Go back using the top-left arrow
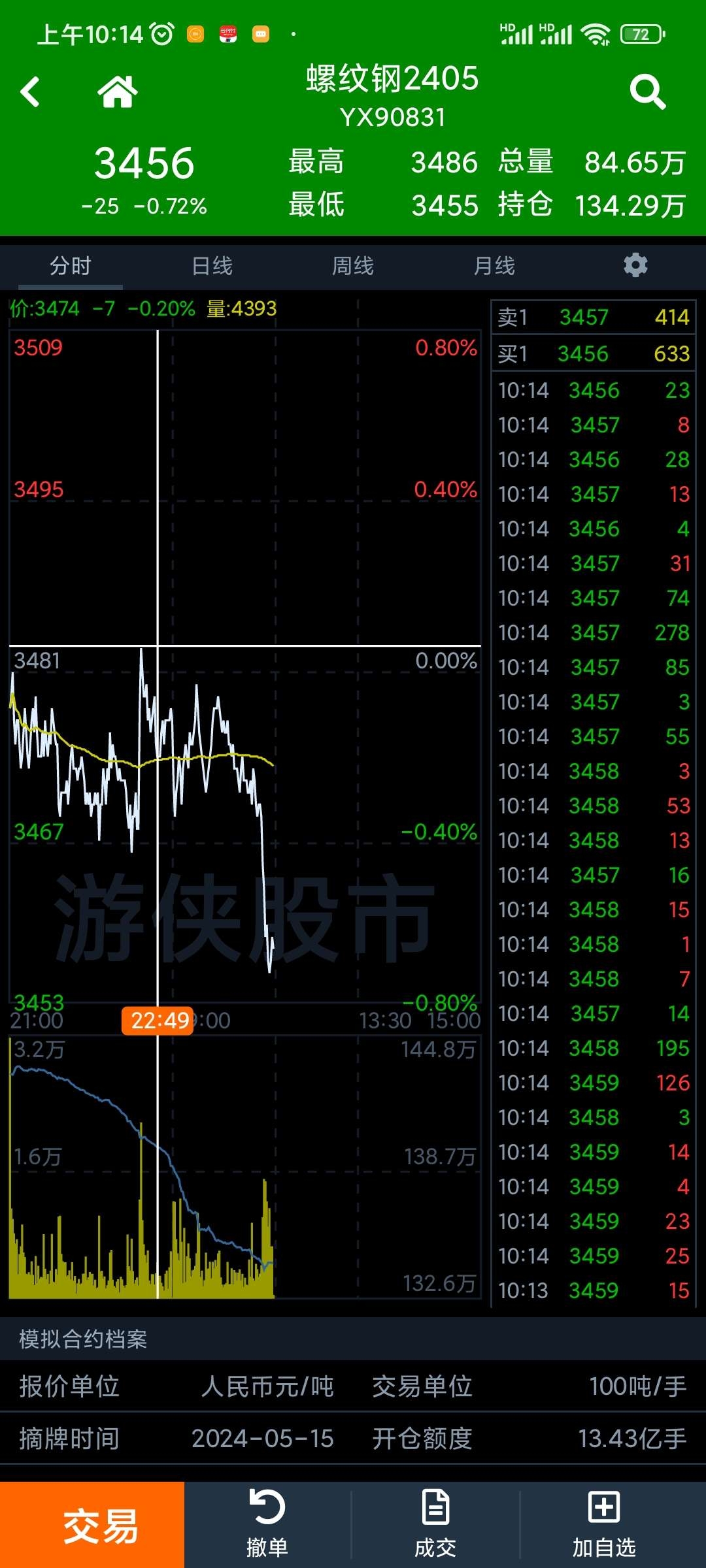This screenshot has width=706, height=1568. click(x=30, y=91)
